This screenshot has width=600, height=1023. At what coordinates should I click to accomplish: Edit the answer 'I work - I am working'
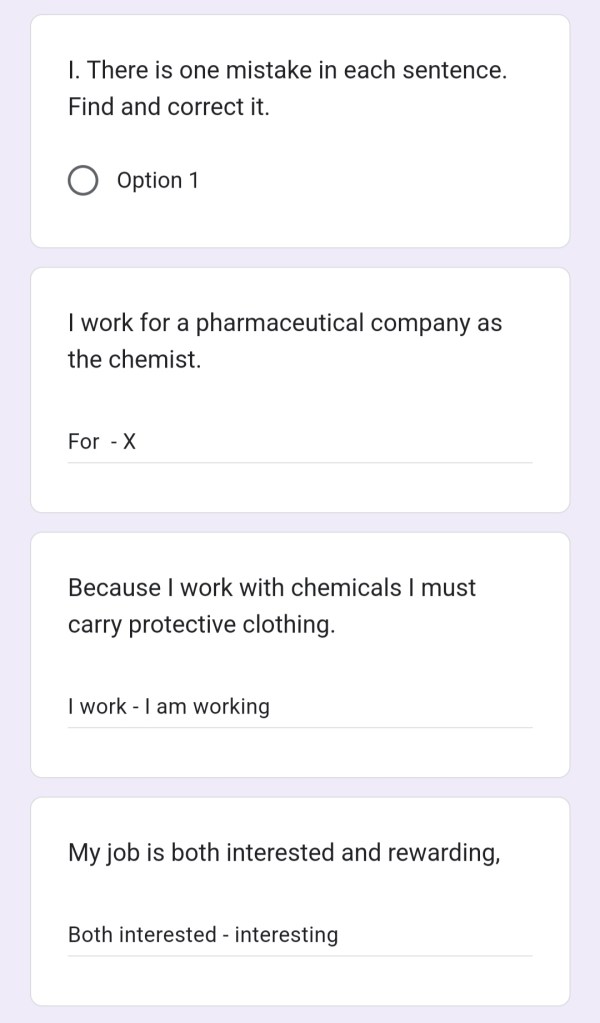pyautogui.click(x=299, y=706)
